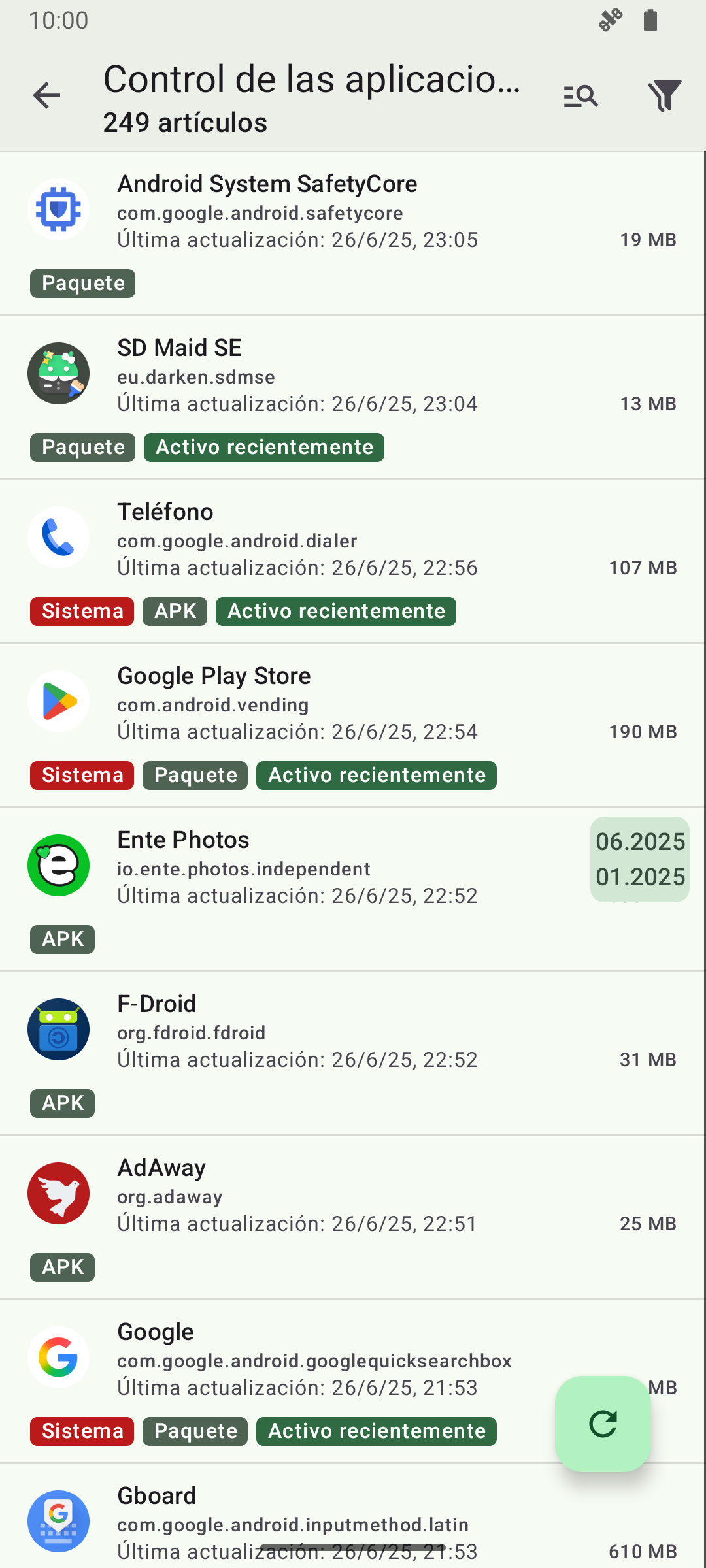Go back from Control de las aplicaciones
This screenshot has width=706, height=1568.
coord(46,96)
